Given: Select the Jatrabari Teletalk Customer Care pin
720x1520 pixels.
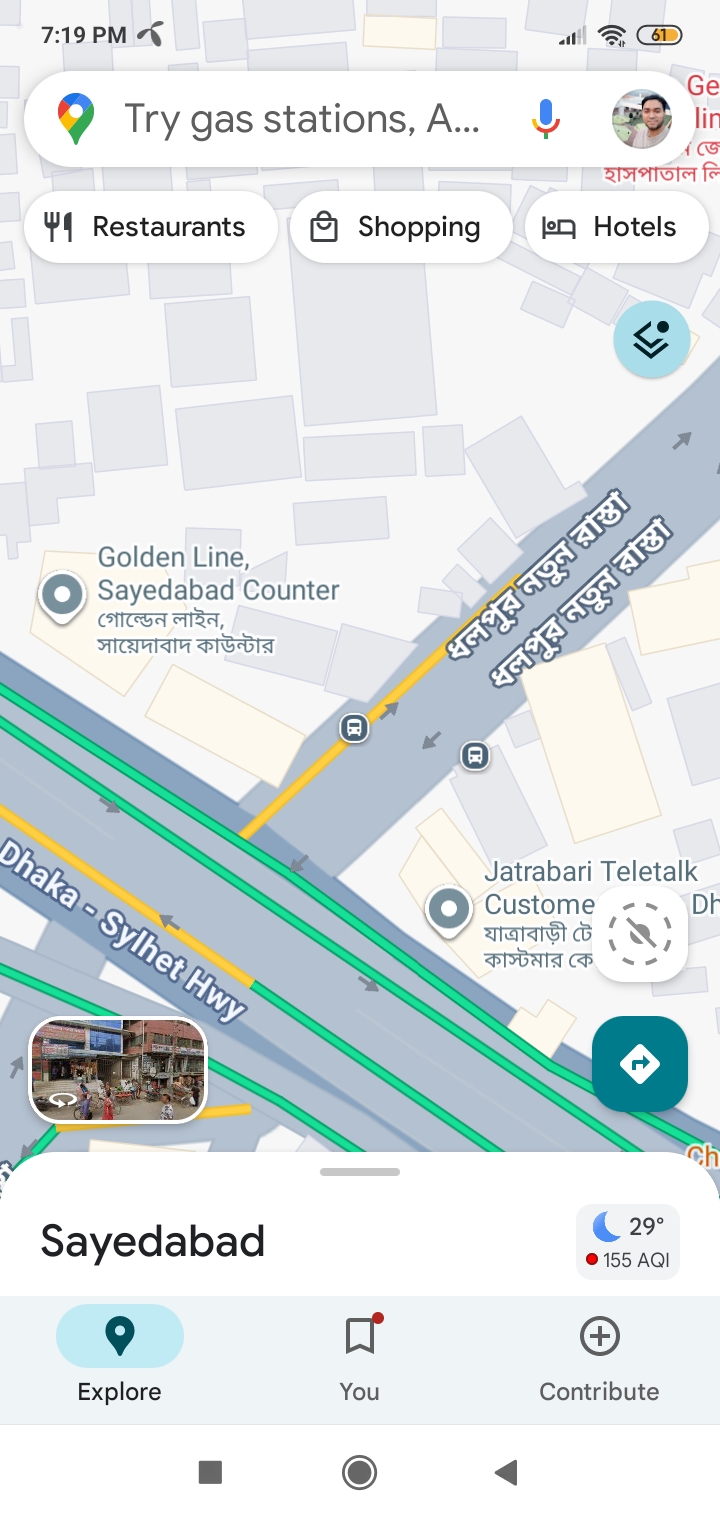Looking at the screenshot, I should 449,910.
